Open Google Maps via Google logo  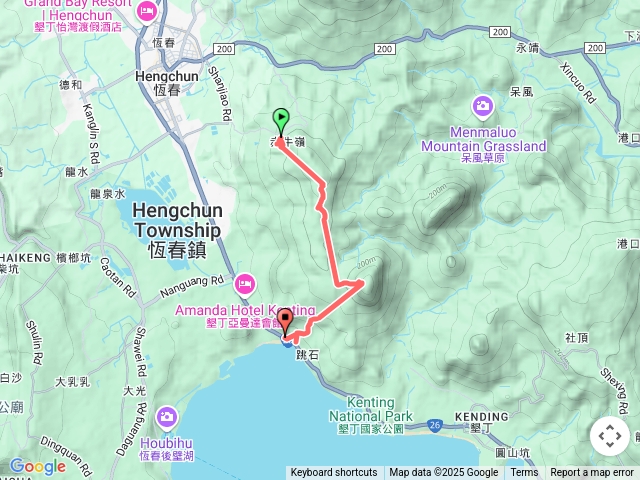click(x=37, y=466)
